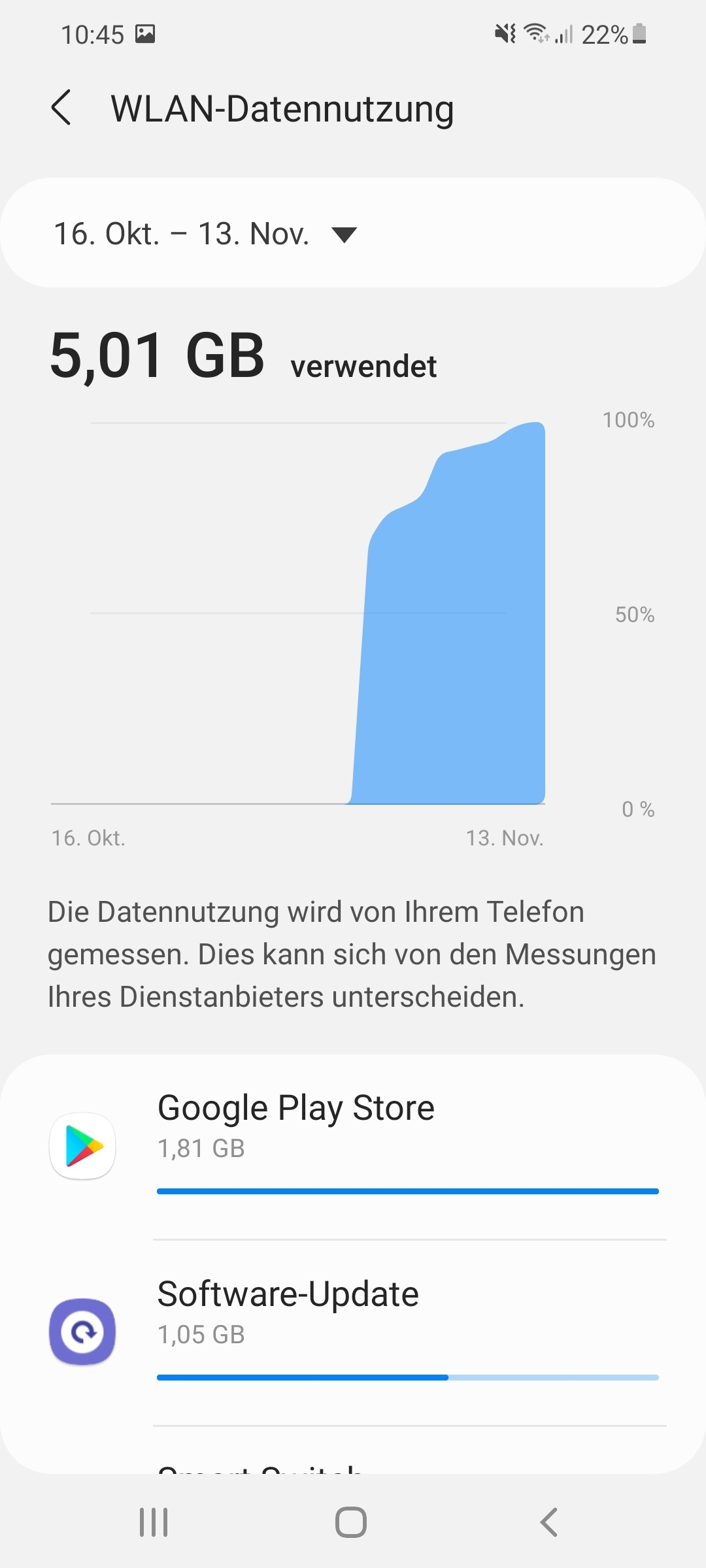Image resolution: width=706 pixels, height=1568 pixels.
Task: Open Software-Update data usage details
Action: point(353,1332)
